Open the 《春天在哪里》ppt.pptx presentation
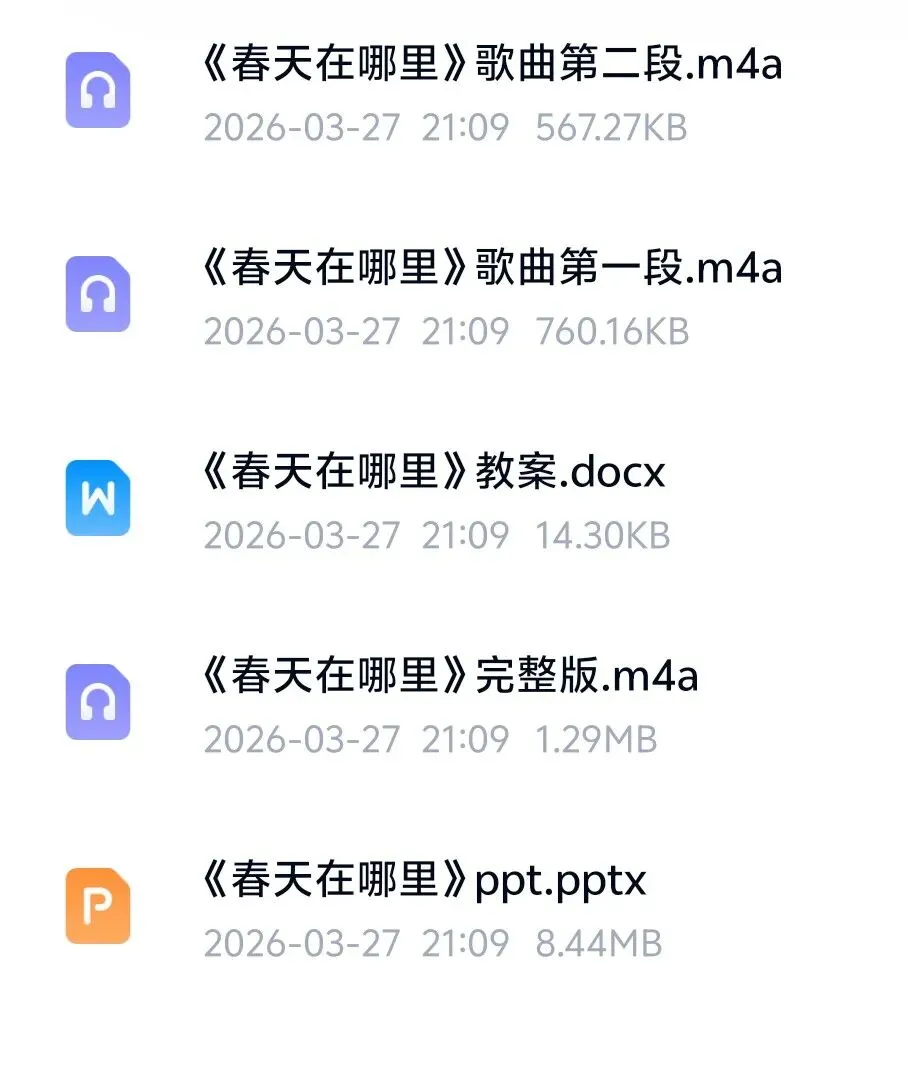The image size is (908, 1072). click(424, 881)
